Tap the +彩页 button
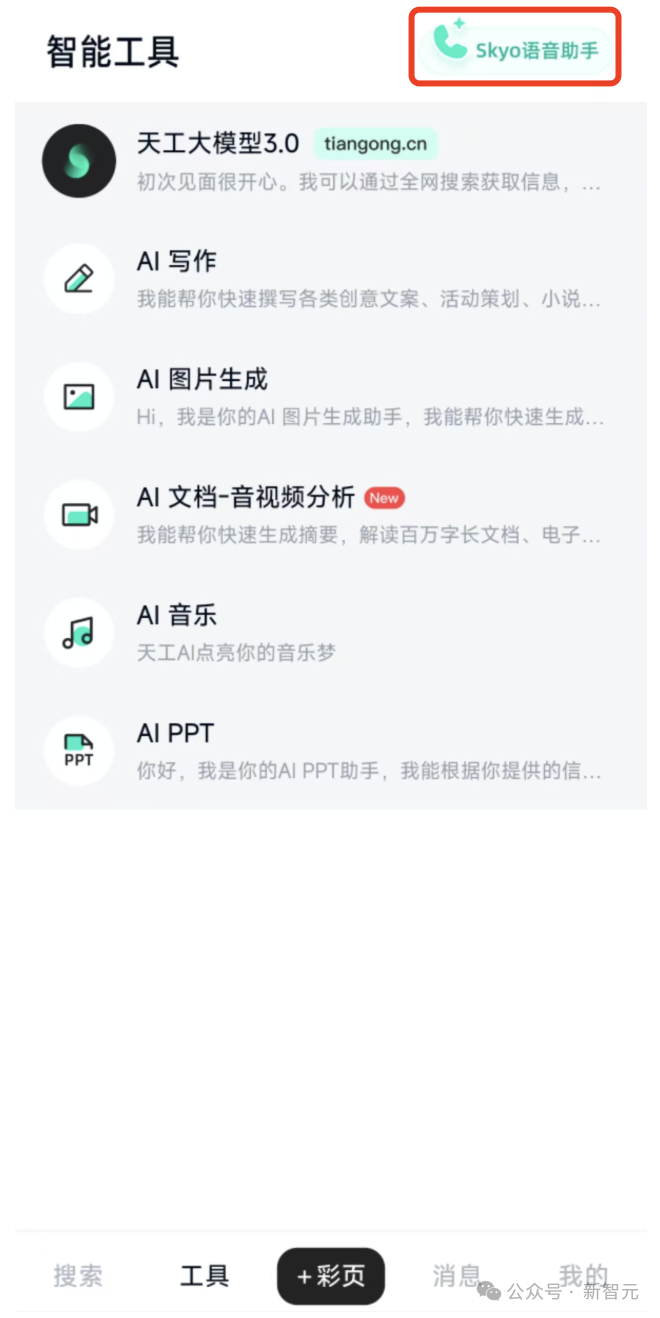660x1318 pixels. pyautogui.click(x=331, y=1276)
